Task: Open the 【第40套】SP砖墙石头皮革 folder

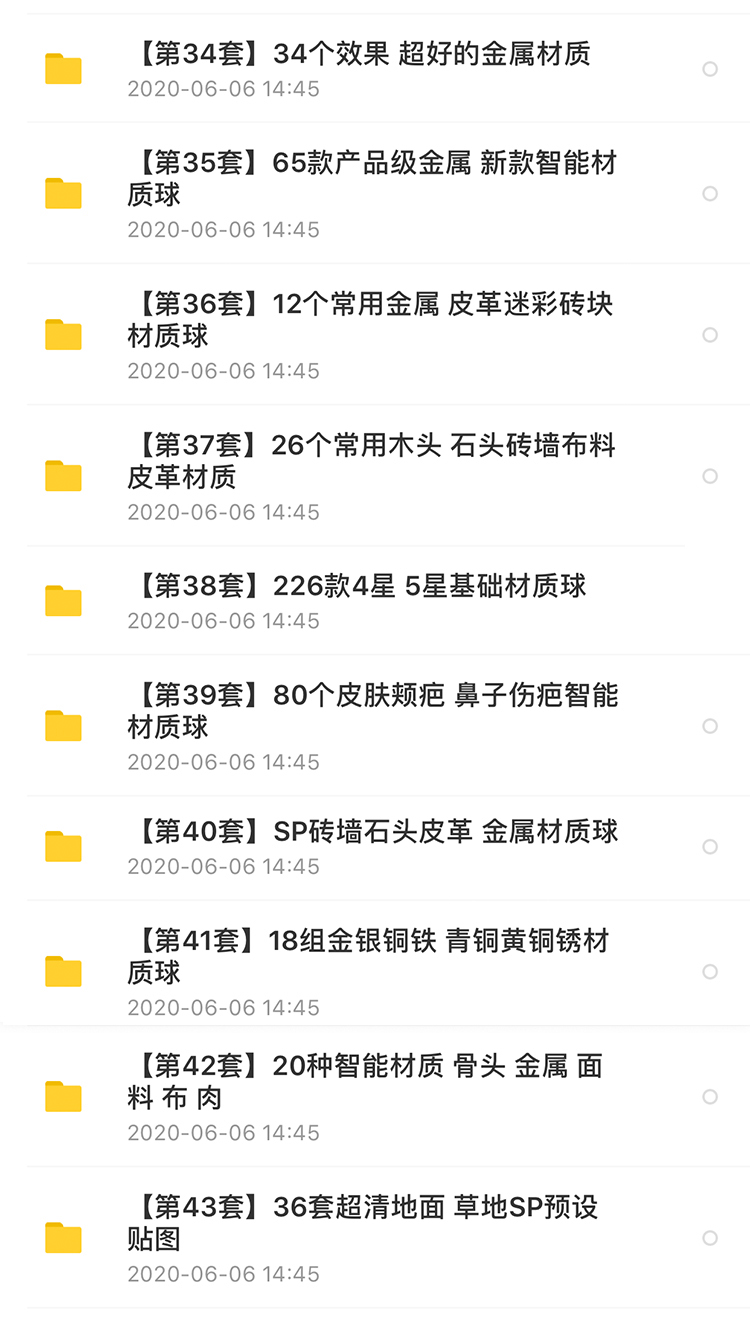Action: click(372, 832)
